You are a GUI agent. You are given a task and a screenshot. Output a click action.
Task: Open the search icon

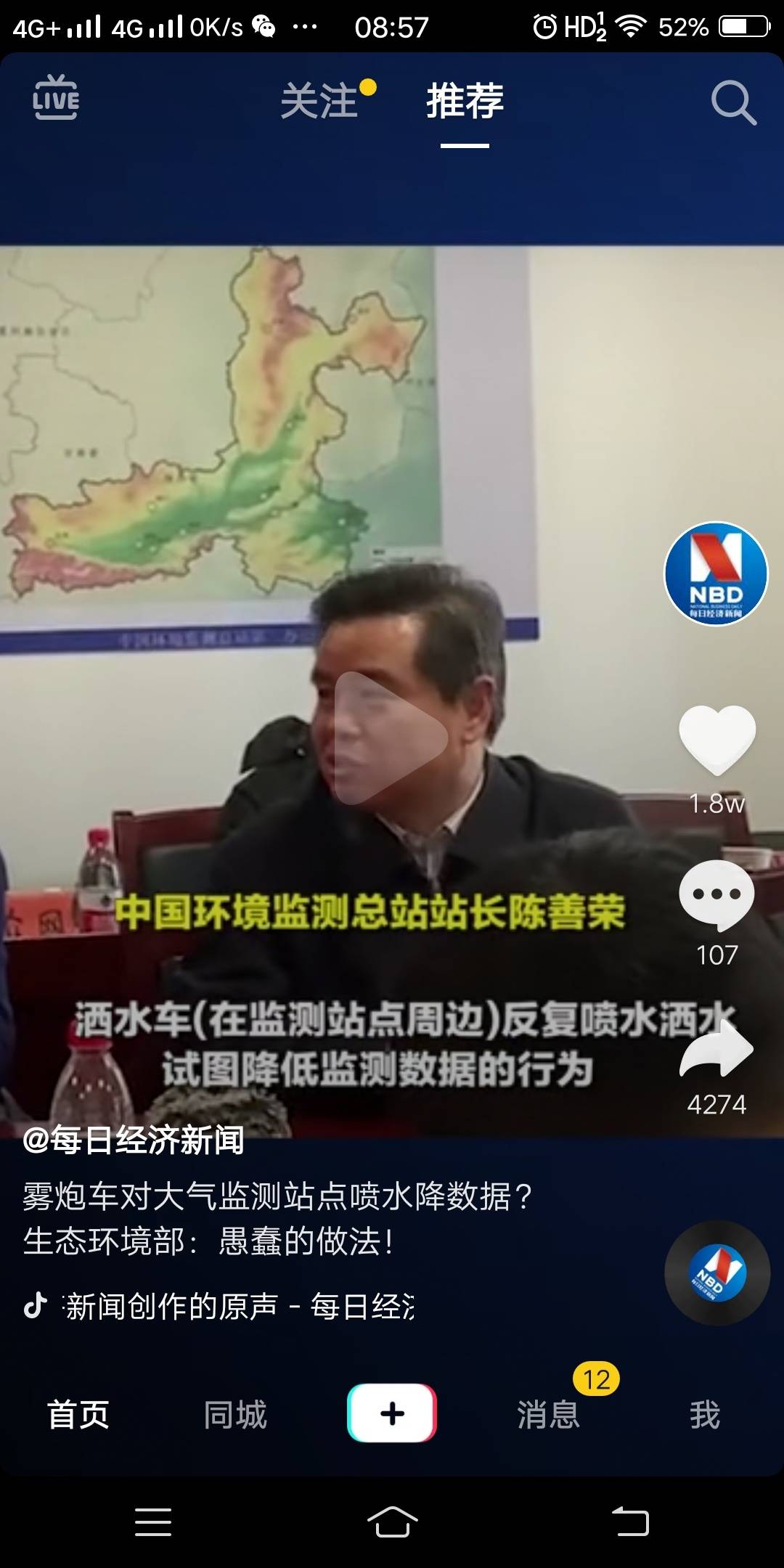732,102
